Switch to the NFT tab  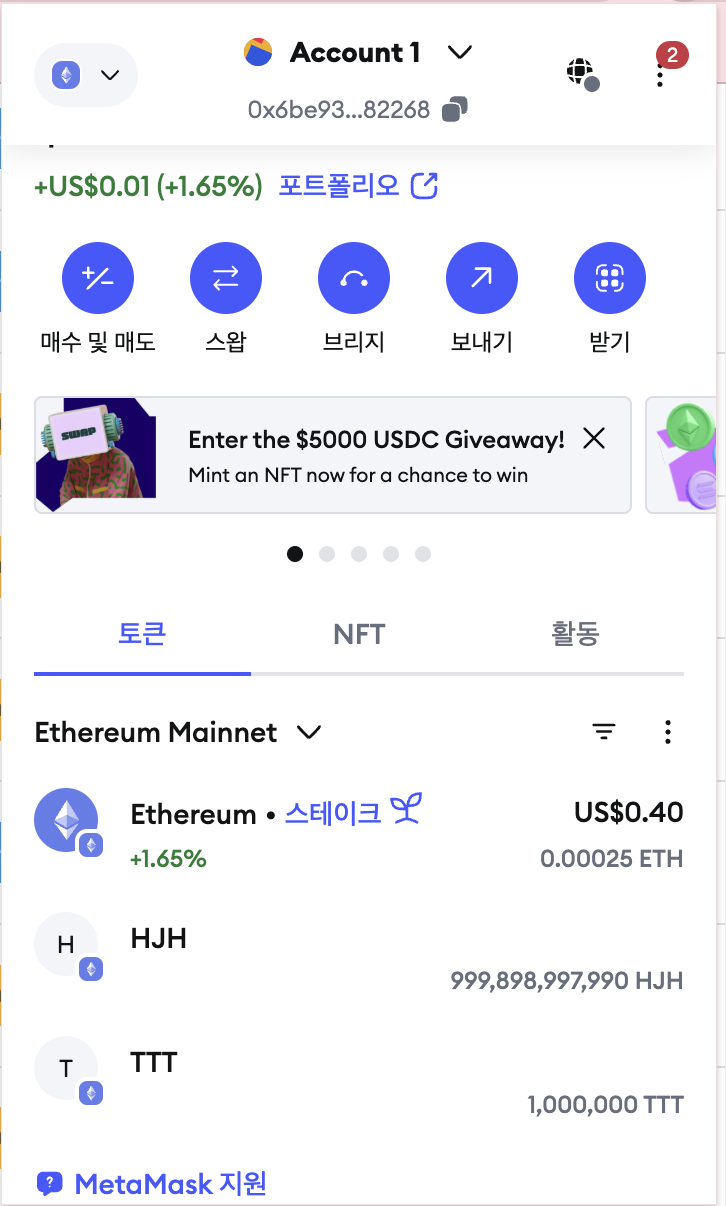359,634
